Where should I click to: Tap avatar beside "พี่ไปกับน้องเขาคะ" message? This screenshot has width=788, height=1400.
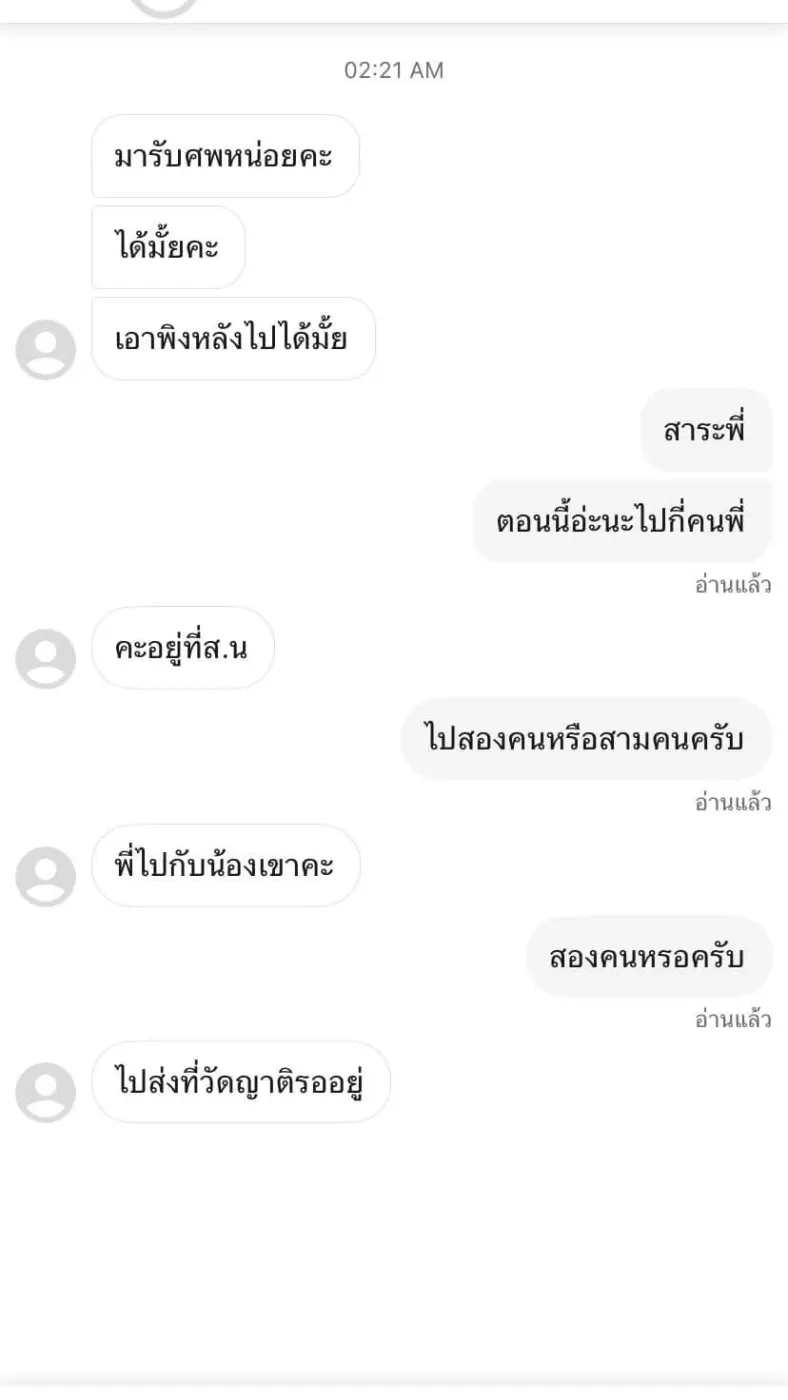point(45,877)
